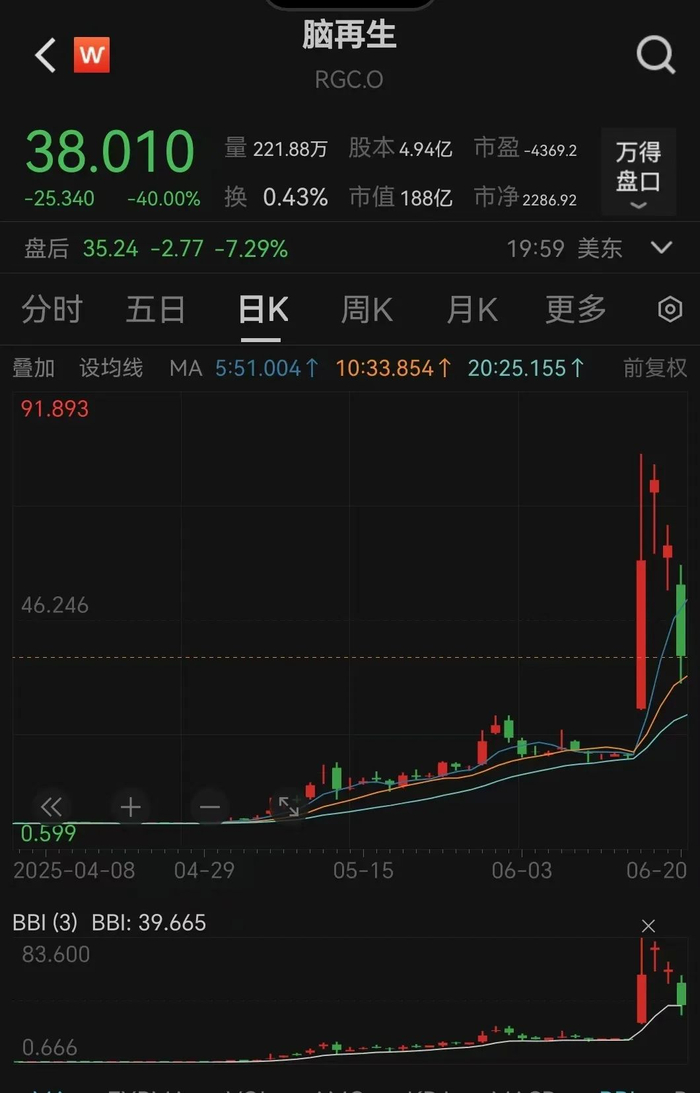Switch to the 分时 chart tab
This screenshot has height=1093, width=700.
(x=52, y=310)
